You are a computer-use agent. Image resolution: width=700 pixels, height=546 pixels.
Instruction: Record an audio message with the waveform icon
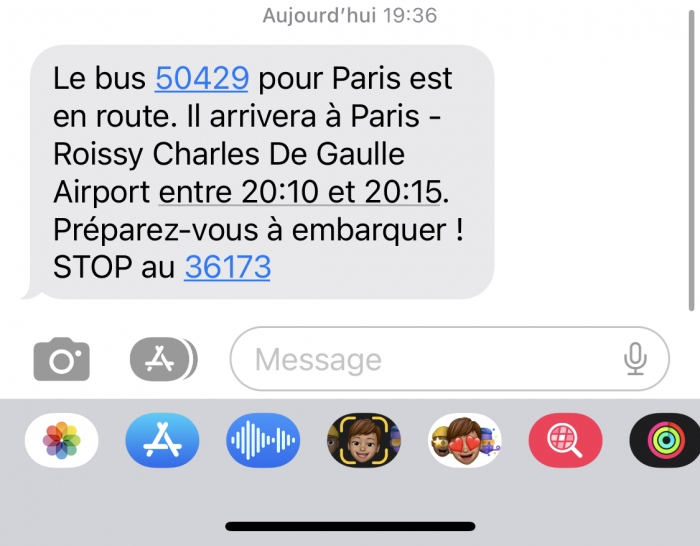[x=263, y=440]
